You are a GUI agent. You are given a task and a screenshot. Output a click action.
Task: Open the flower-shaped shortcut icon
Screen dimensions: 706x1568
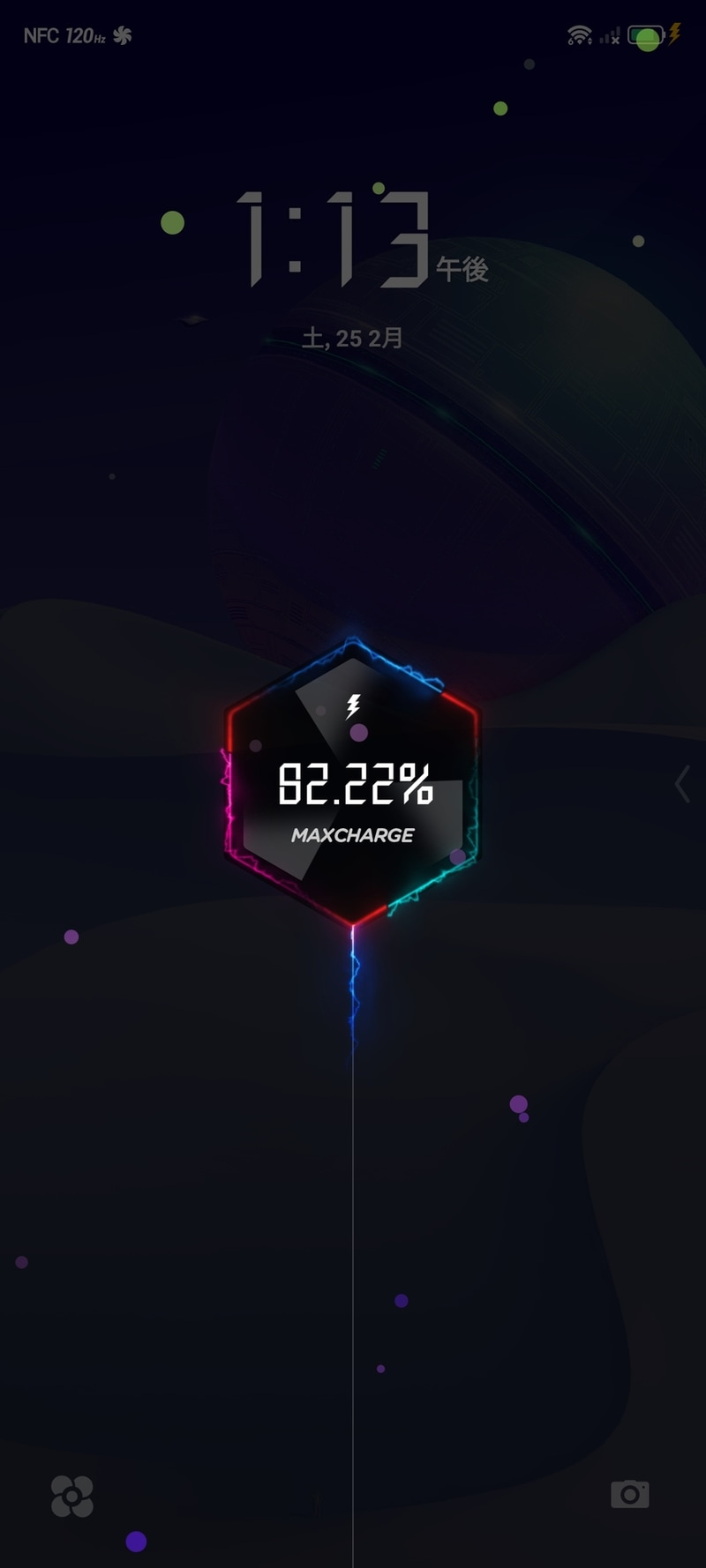72,1496
